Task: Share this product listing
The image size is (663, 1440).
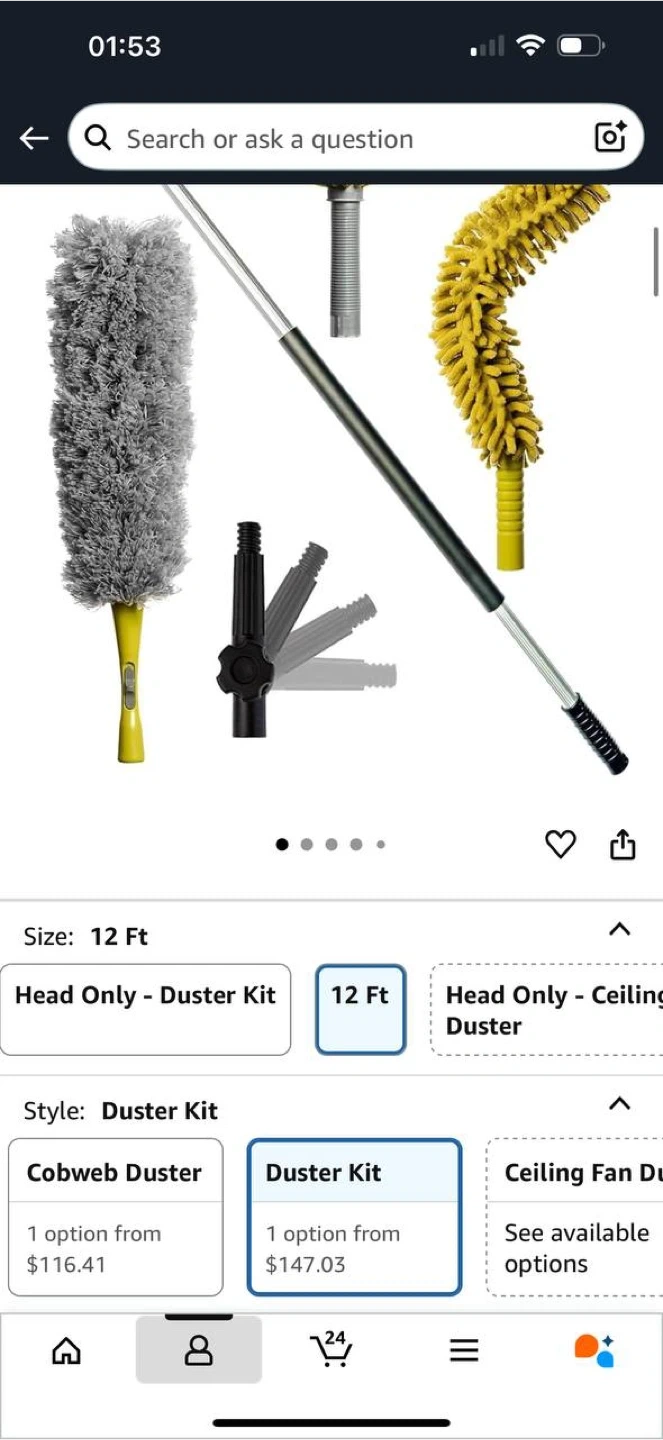Action: click(x=622, y=845)
